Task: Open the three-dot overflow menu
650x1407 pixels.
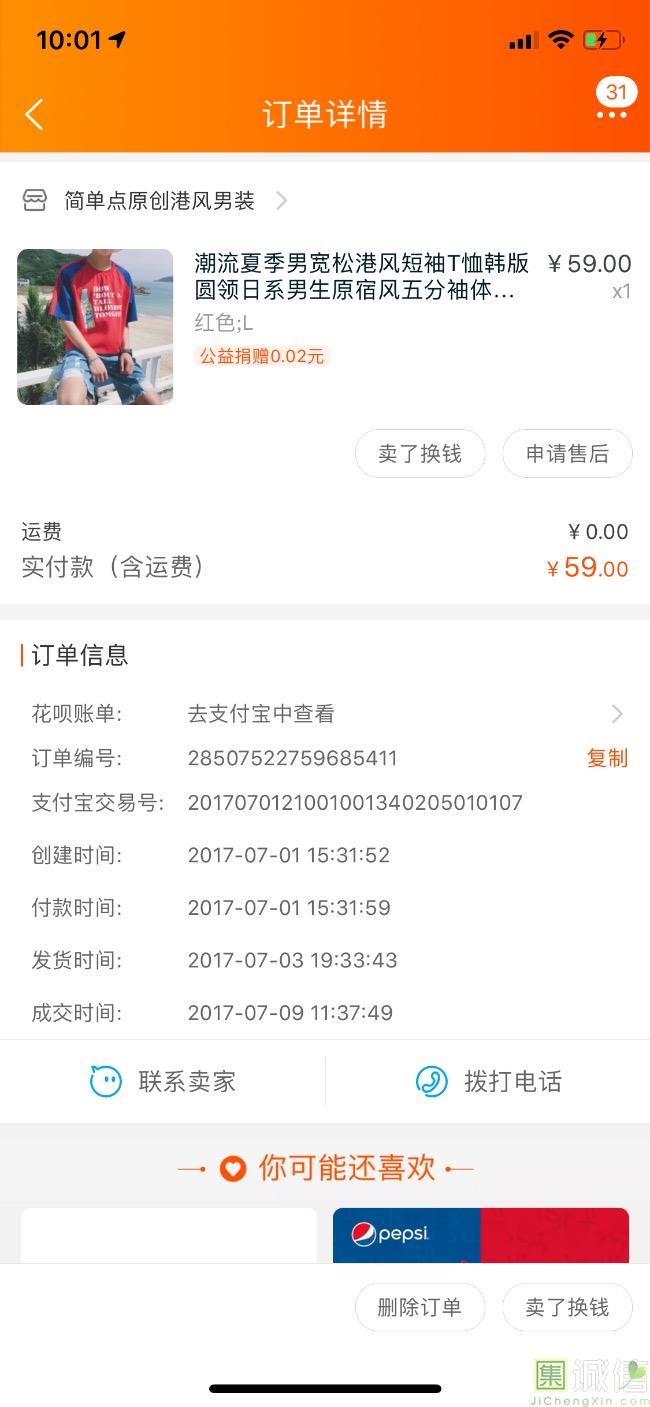Action: (x=611, y=115)
